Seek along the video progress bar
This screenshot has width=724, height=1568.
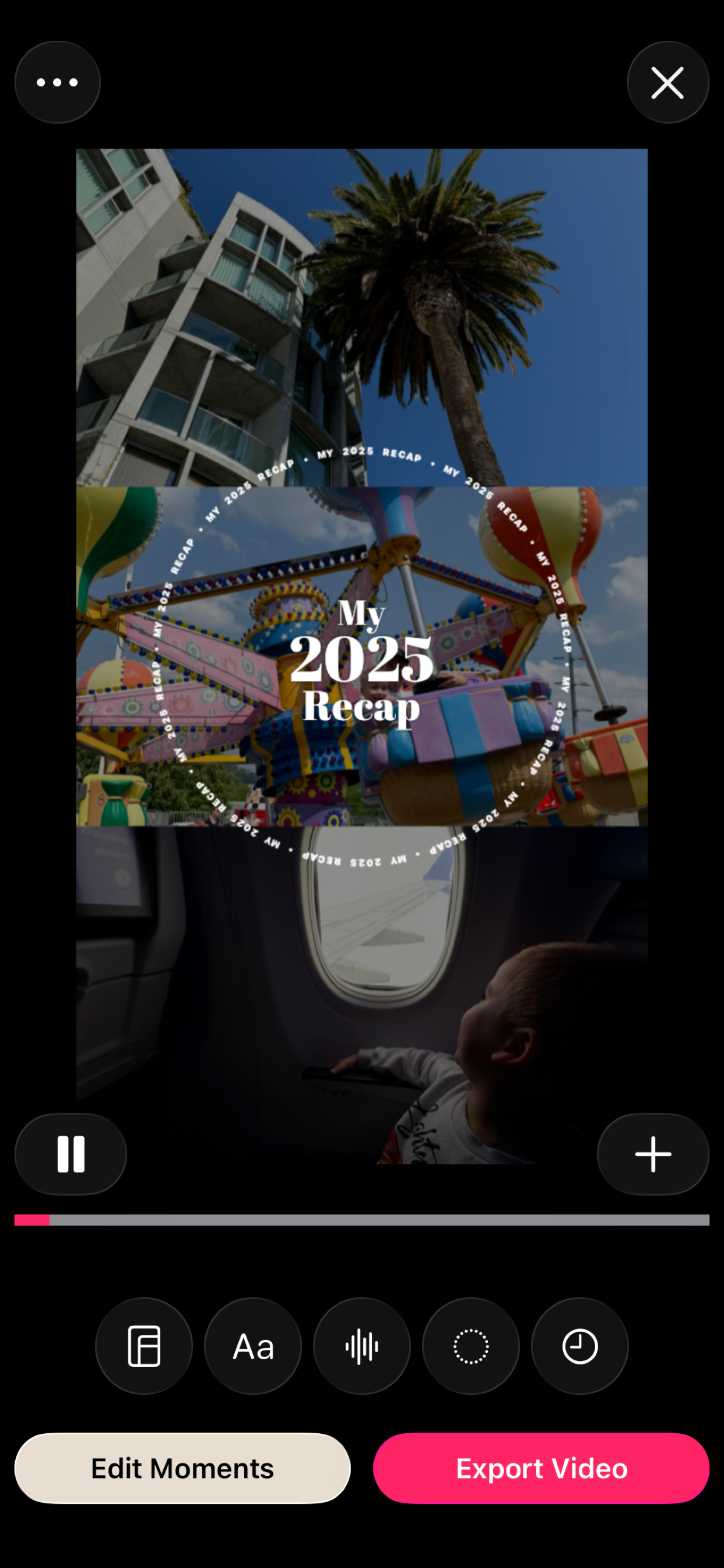(362, 1220)
